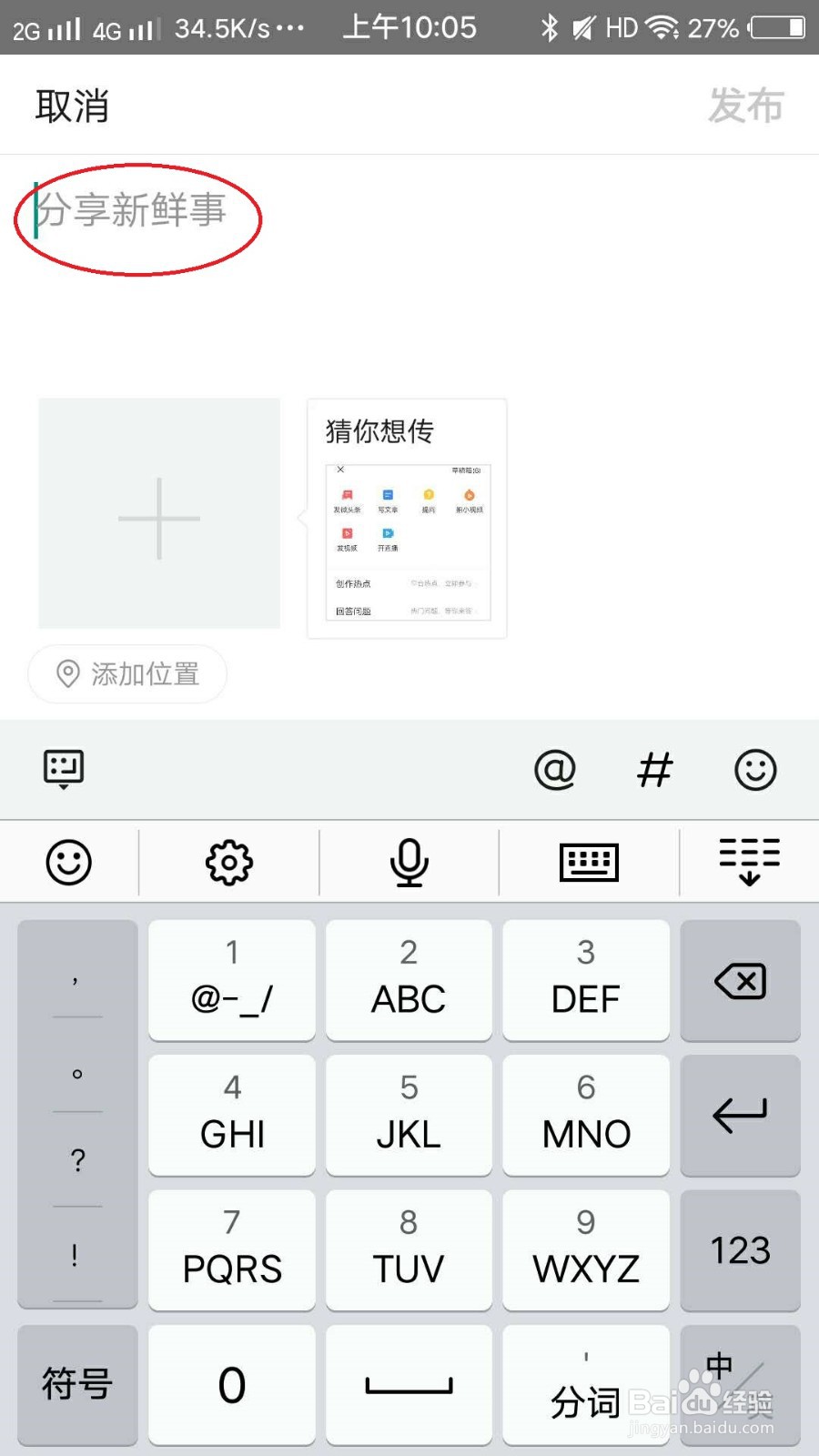This screenshot has width=819, height=1456.
Task: Cancel the post with 取消
Action: coord(73,106)
